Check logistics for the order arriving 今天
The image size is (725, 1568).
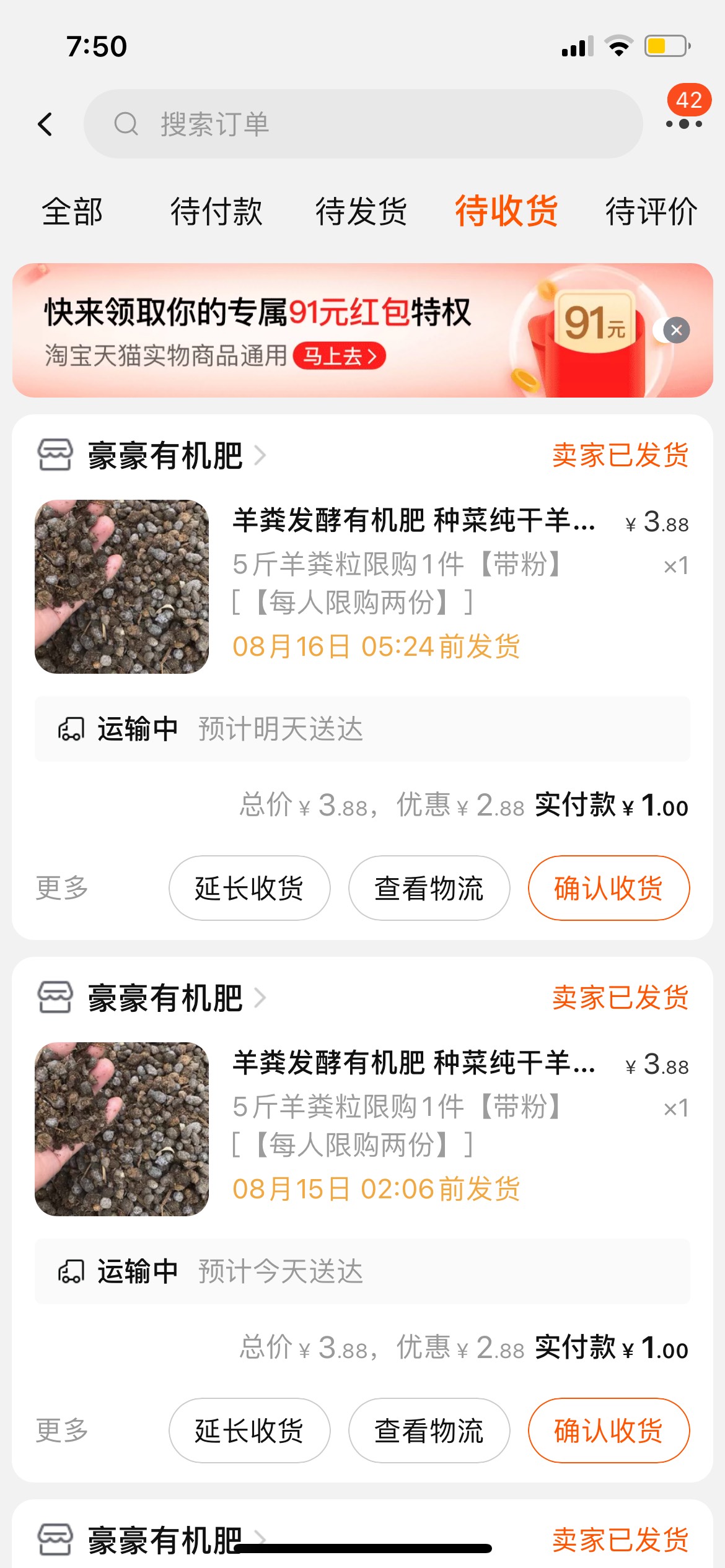[429, 1431]
